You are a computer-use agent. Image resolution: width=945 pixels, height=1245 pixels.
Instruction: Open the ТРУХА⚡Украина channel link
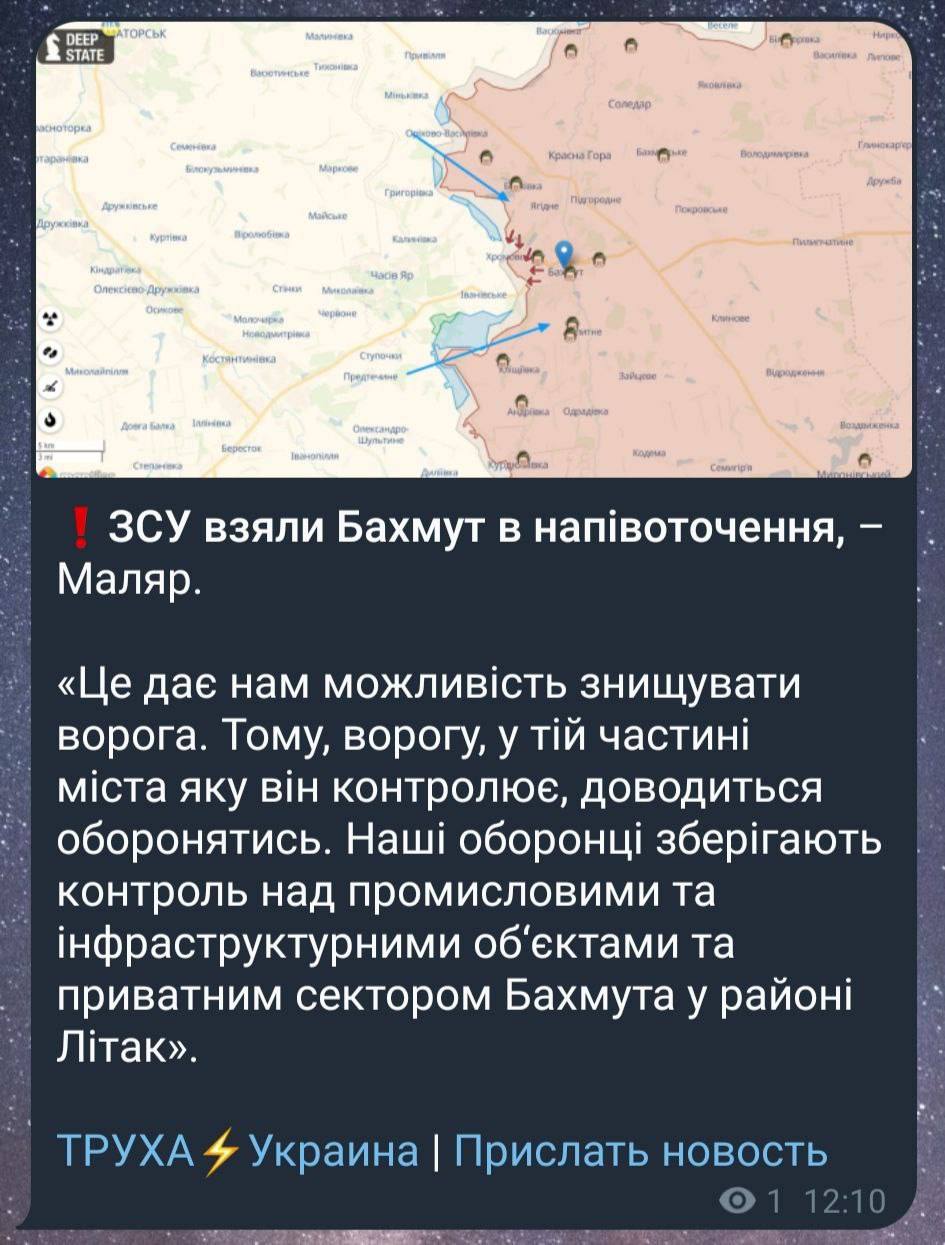(x=237, y=1151)
